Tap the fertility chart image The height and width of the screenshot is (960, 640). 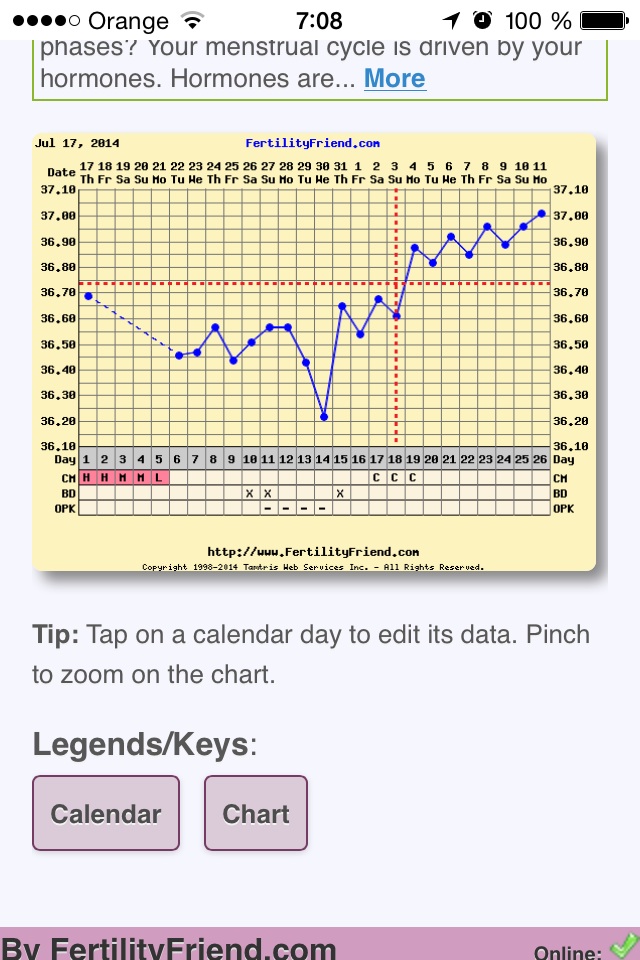314,350
